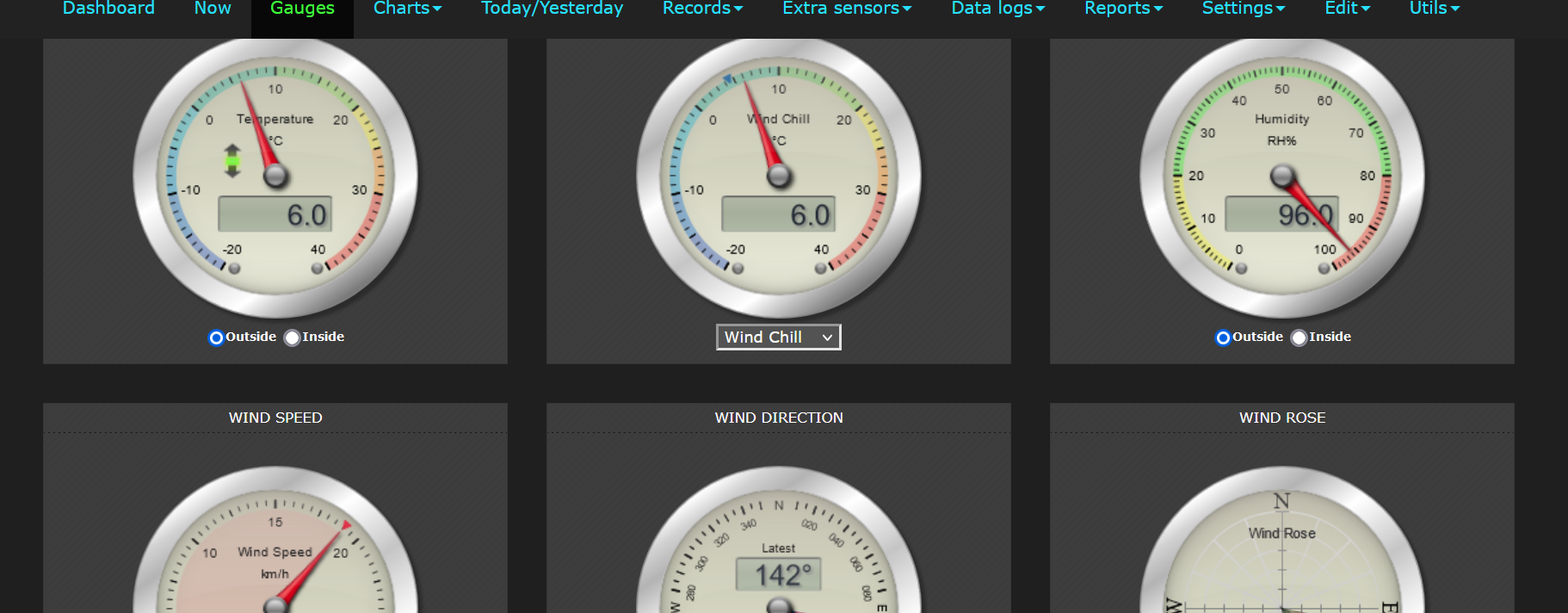Select Outside for the Temperature gauge
This screenshot has height=613, width=1568.
click(x=217, y=337)
